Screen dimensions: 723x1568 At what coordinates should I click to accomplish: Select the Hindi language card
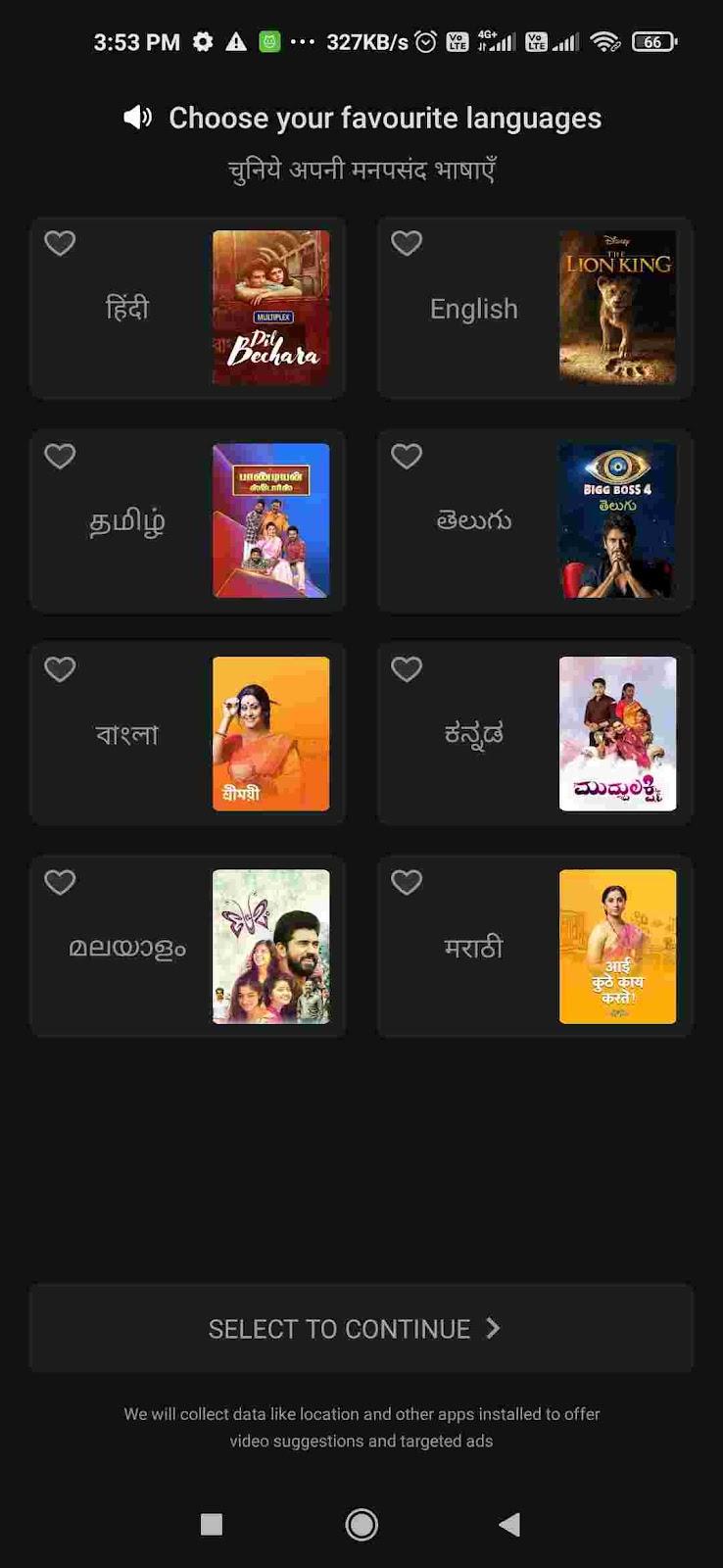coord(187,308)
